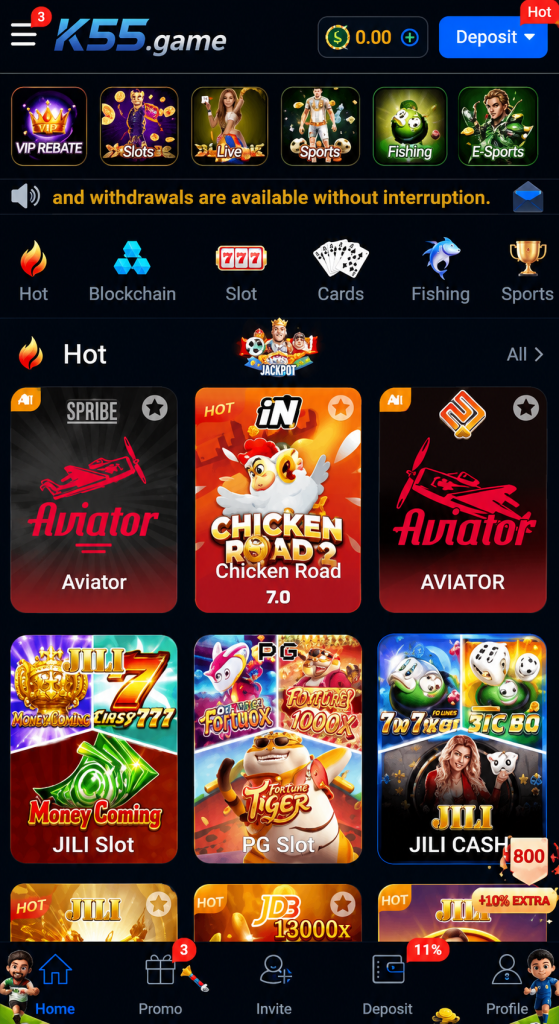This screenshot has height=1024, width=559.
Task: Open the VIP Rebate tile
Action: click(x=49, y=126)
